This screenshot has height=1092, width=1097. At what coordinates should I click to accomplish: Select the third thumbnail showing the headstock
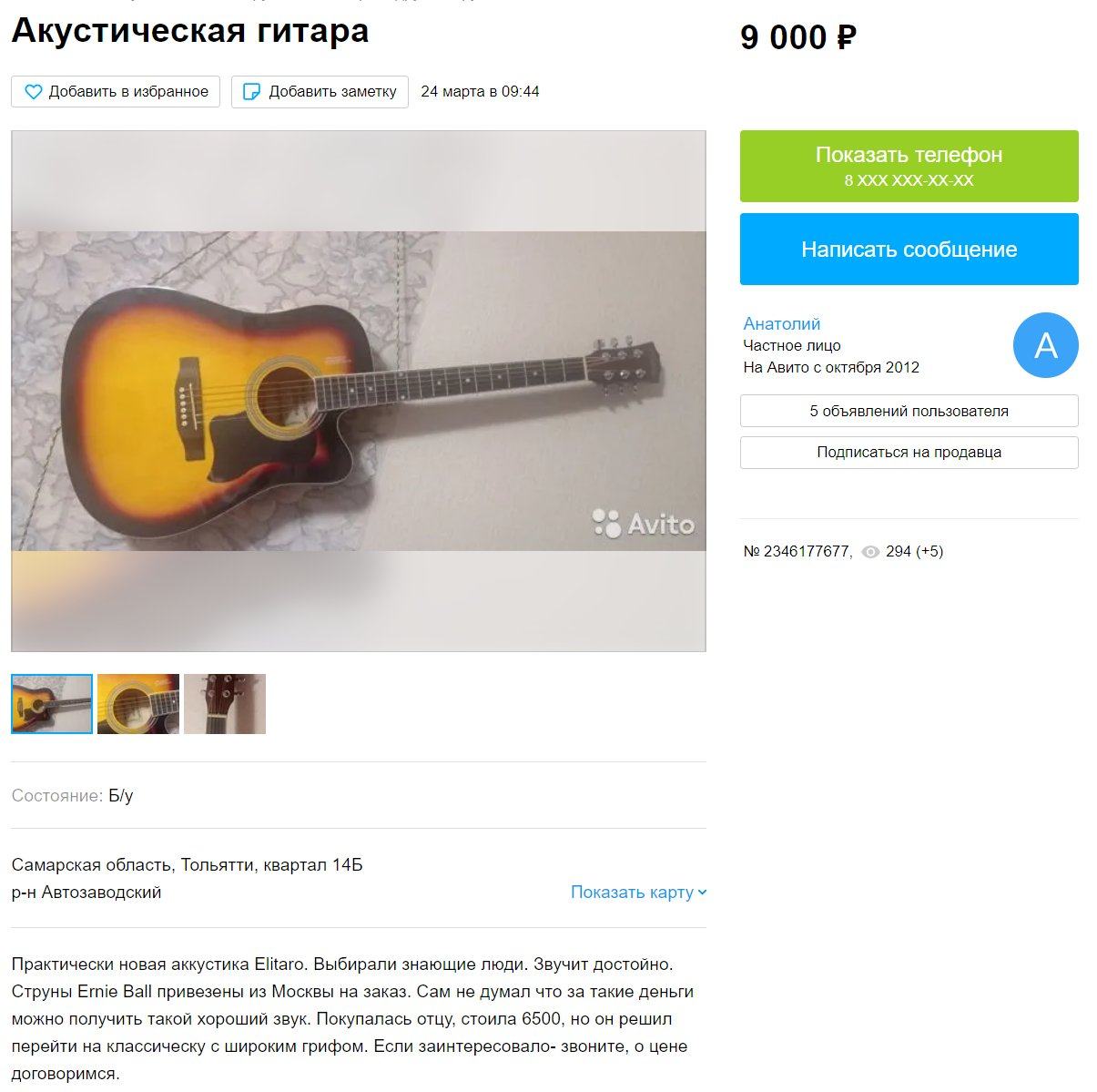pyautogui.click(x=225, y=704)
